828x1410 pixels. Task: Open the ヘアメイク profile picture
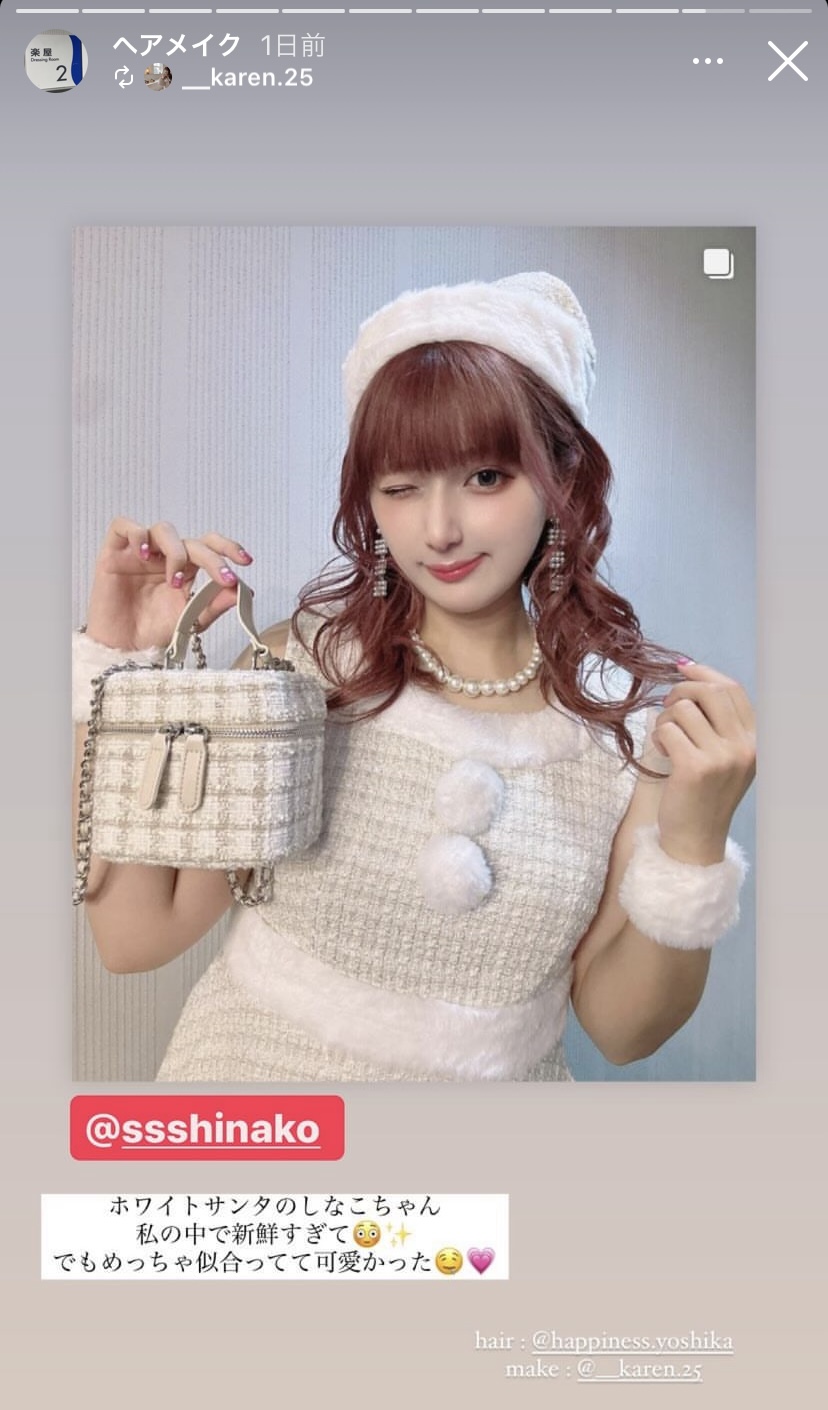click(x=56, y=61)
